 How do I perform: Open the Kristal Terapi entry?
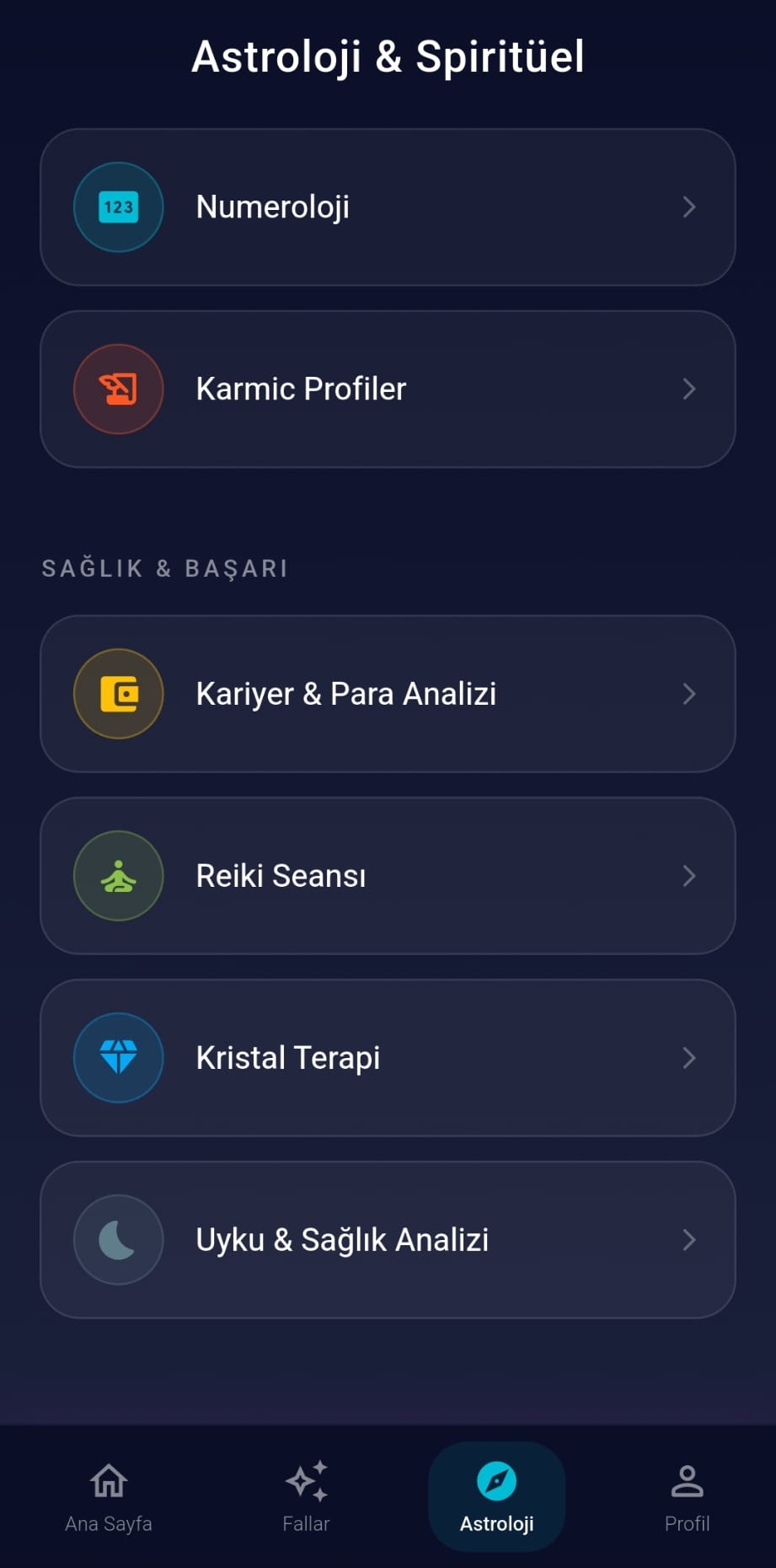pos(388,1058)
